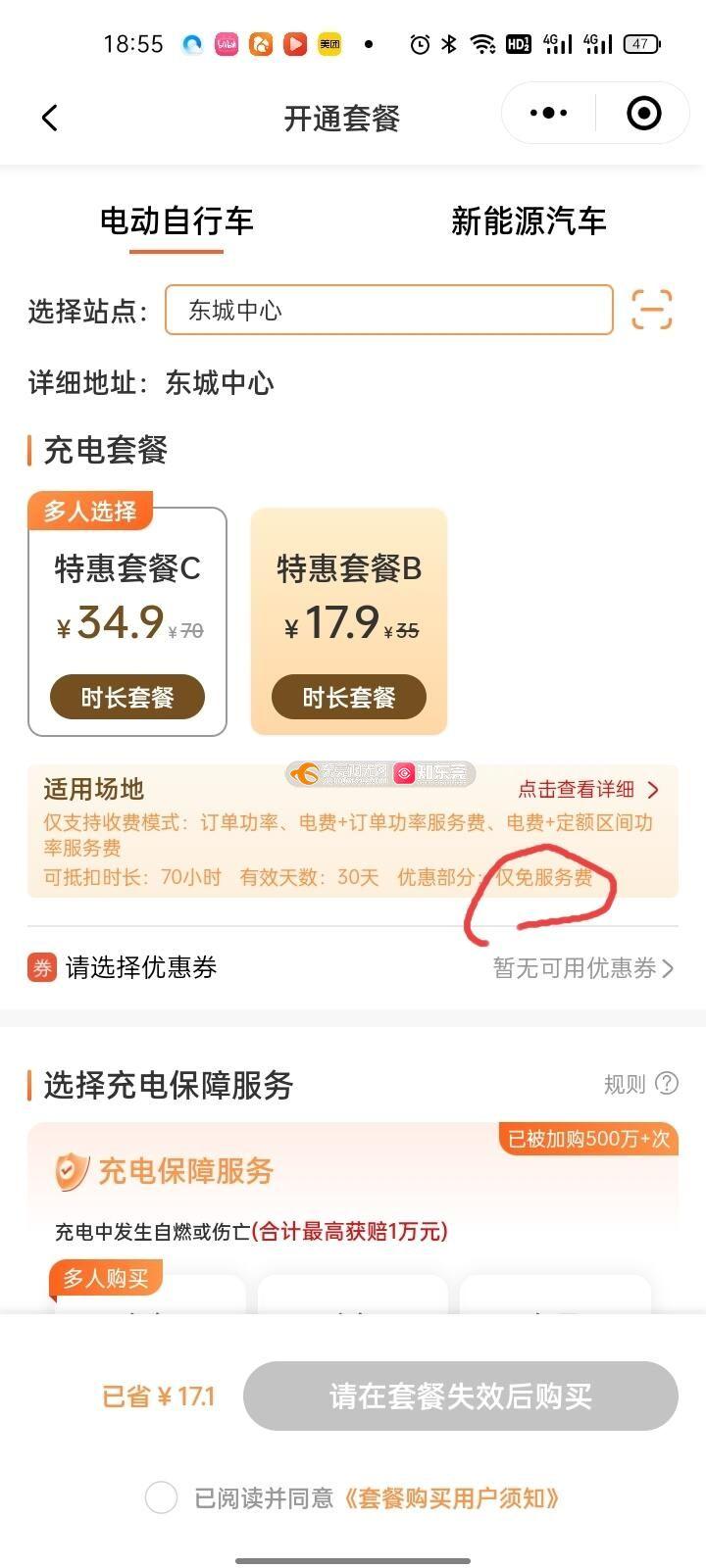
Task: Open the 《套餐购买用户须知》 link
Action: (452, 1498)
